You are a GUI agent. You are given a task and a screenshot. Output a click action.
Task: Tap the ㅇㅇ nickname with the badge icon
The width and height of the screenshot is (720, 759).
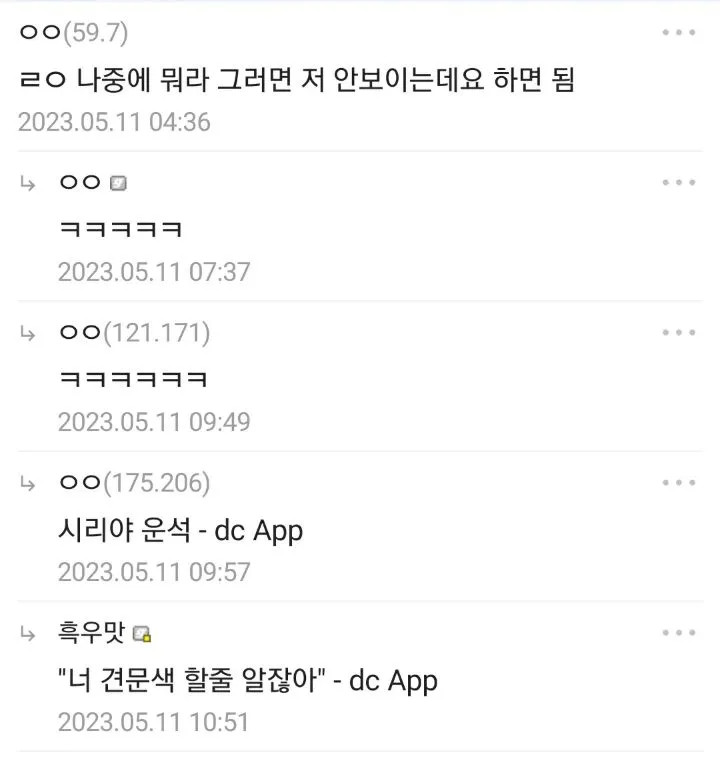(x=82, y=183)
